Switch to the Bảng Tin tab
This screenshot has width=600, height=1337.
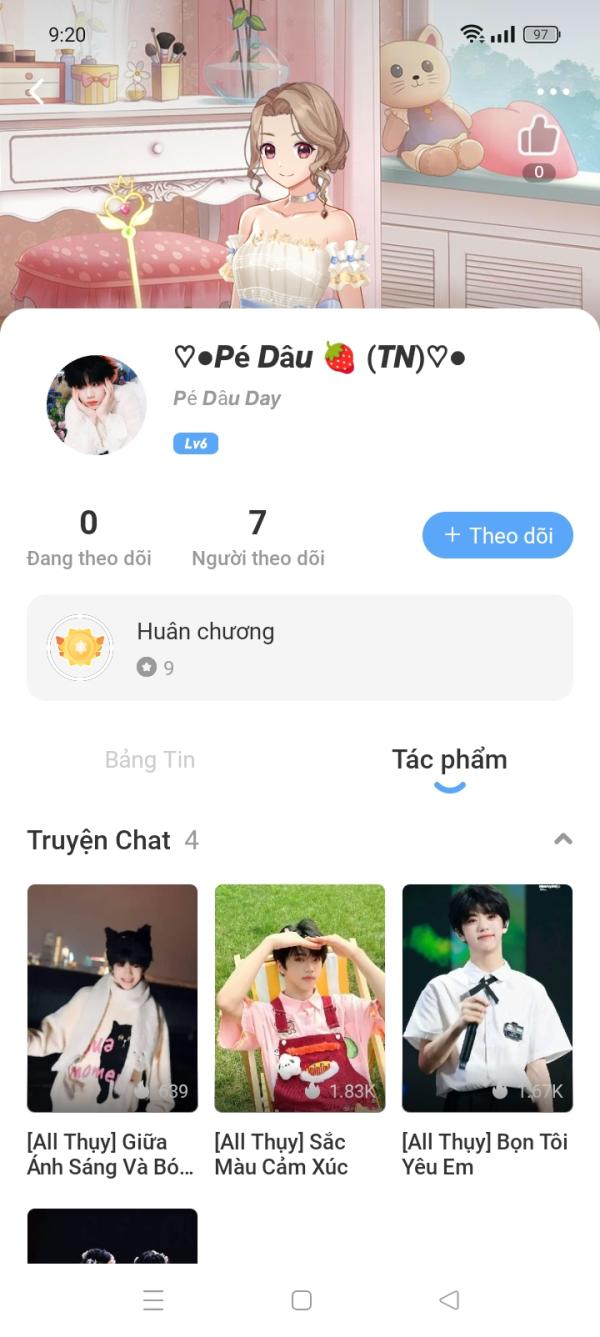150,760
